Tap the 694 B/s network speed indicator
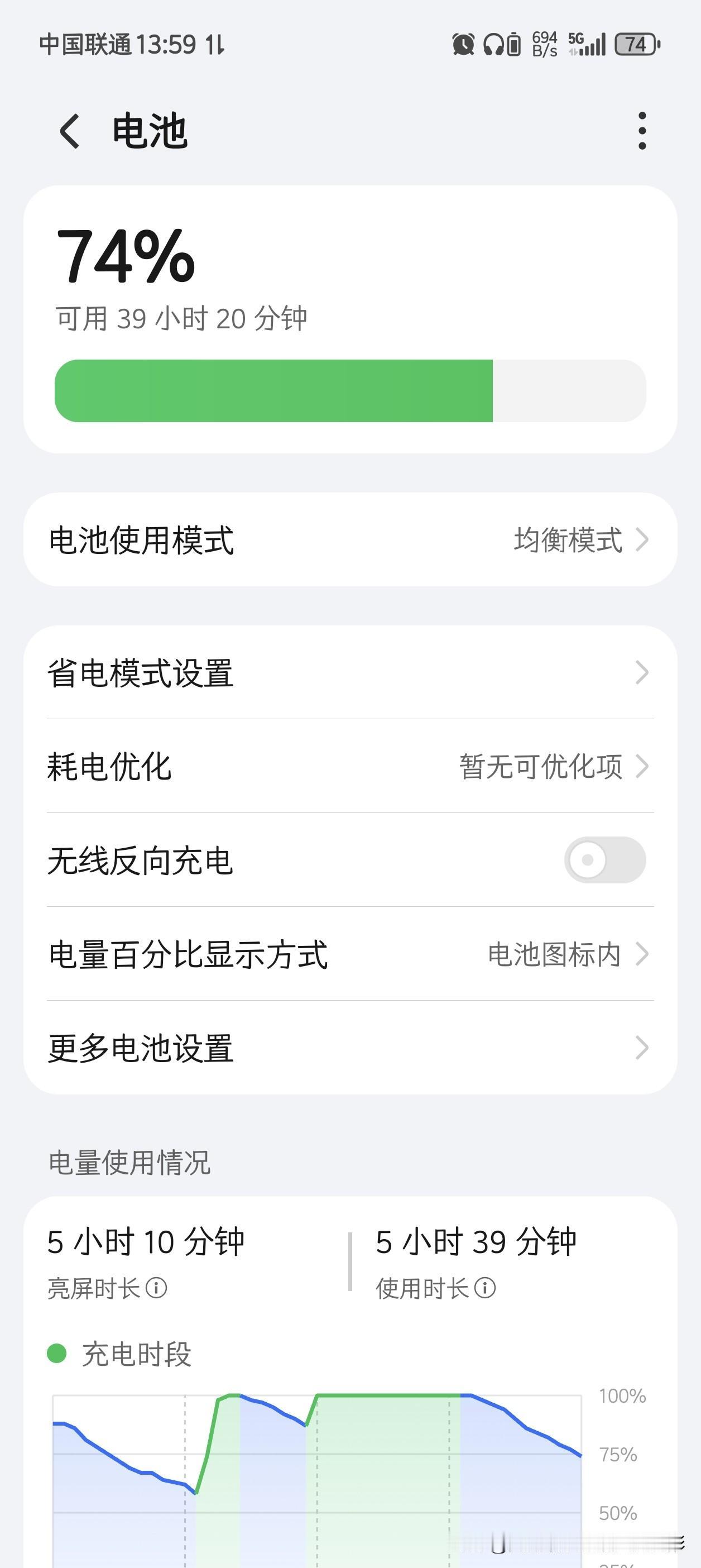Viewport: 701px width, 1568px height. click(544, 43)
